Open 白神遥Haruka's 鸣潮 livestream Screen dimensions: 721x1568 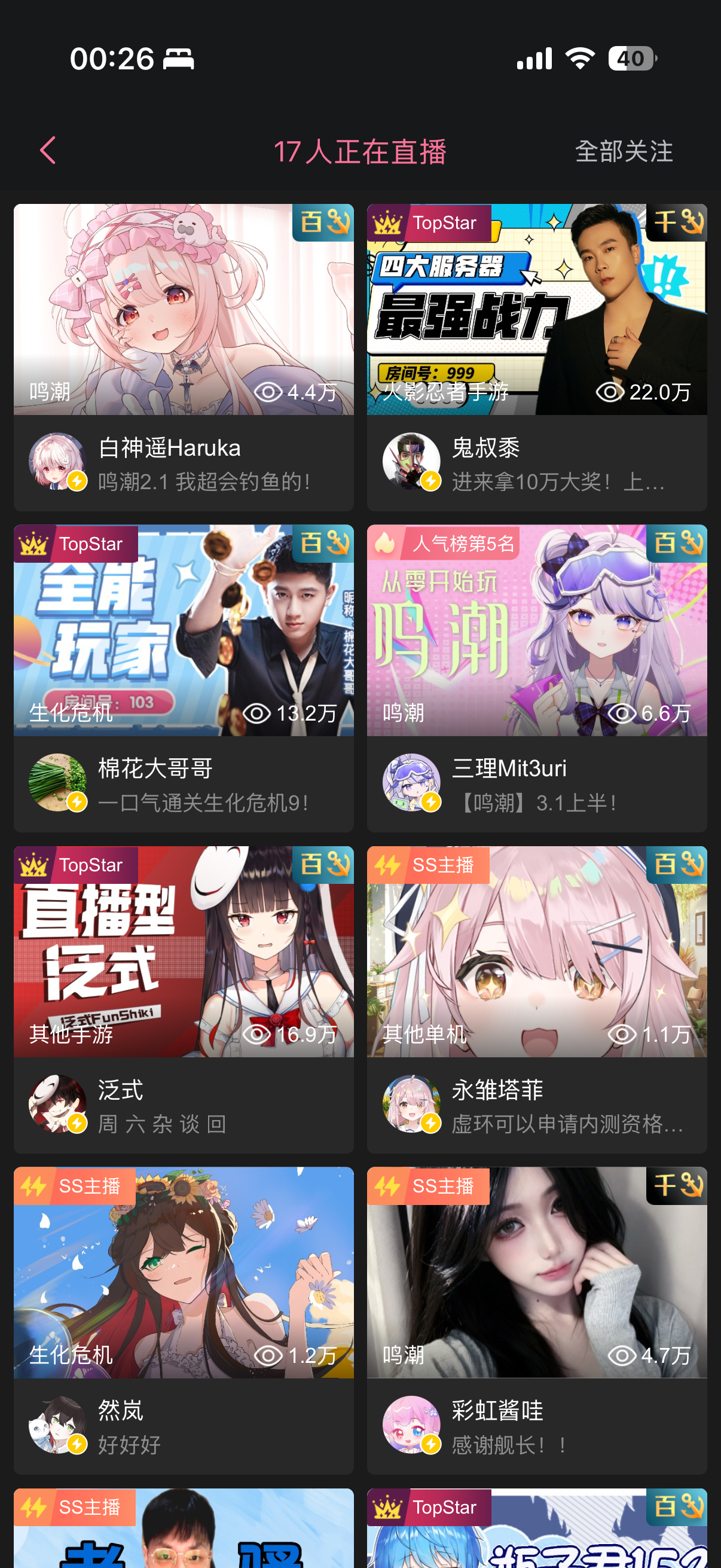point(183,310)
